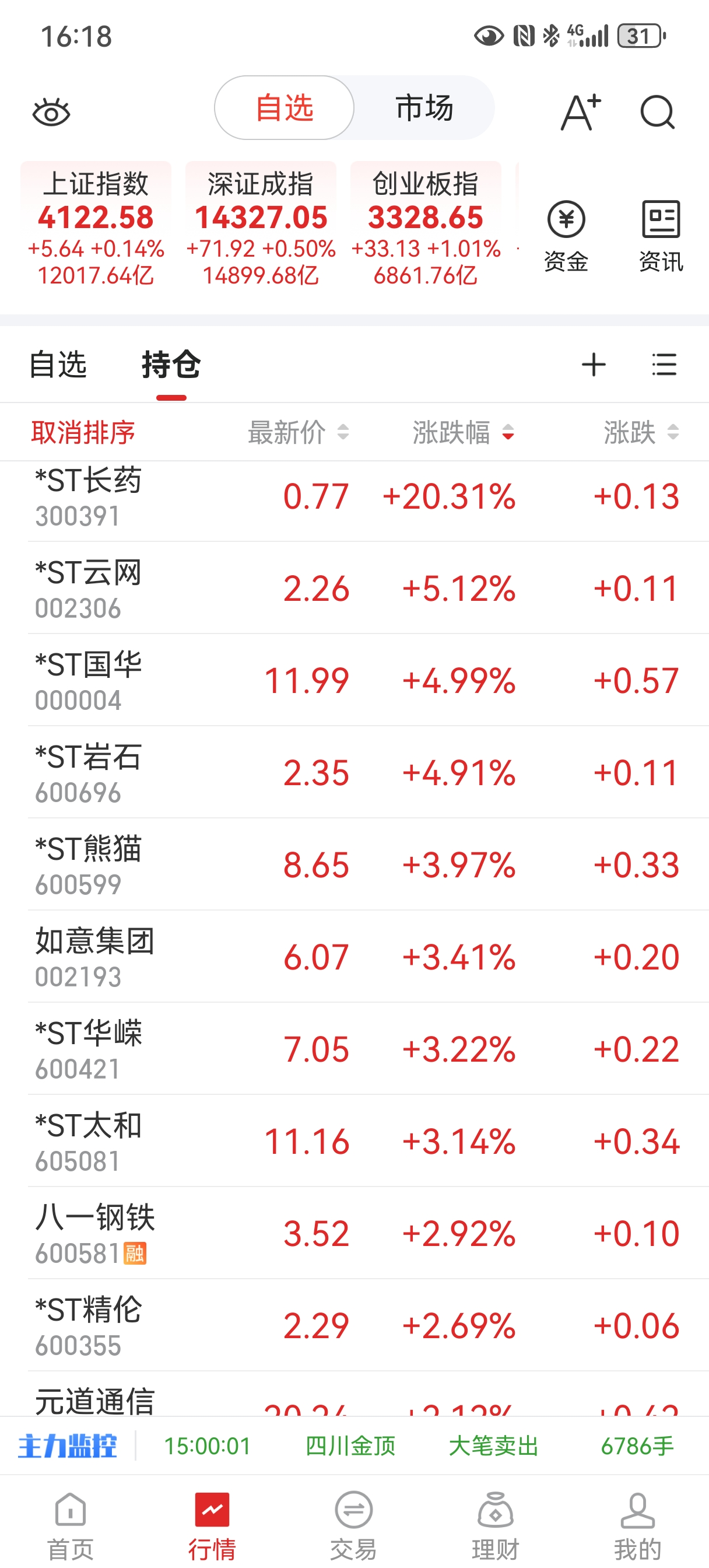Switch to the 交易 tab

coord(353,1526)
